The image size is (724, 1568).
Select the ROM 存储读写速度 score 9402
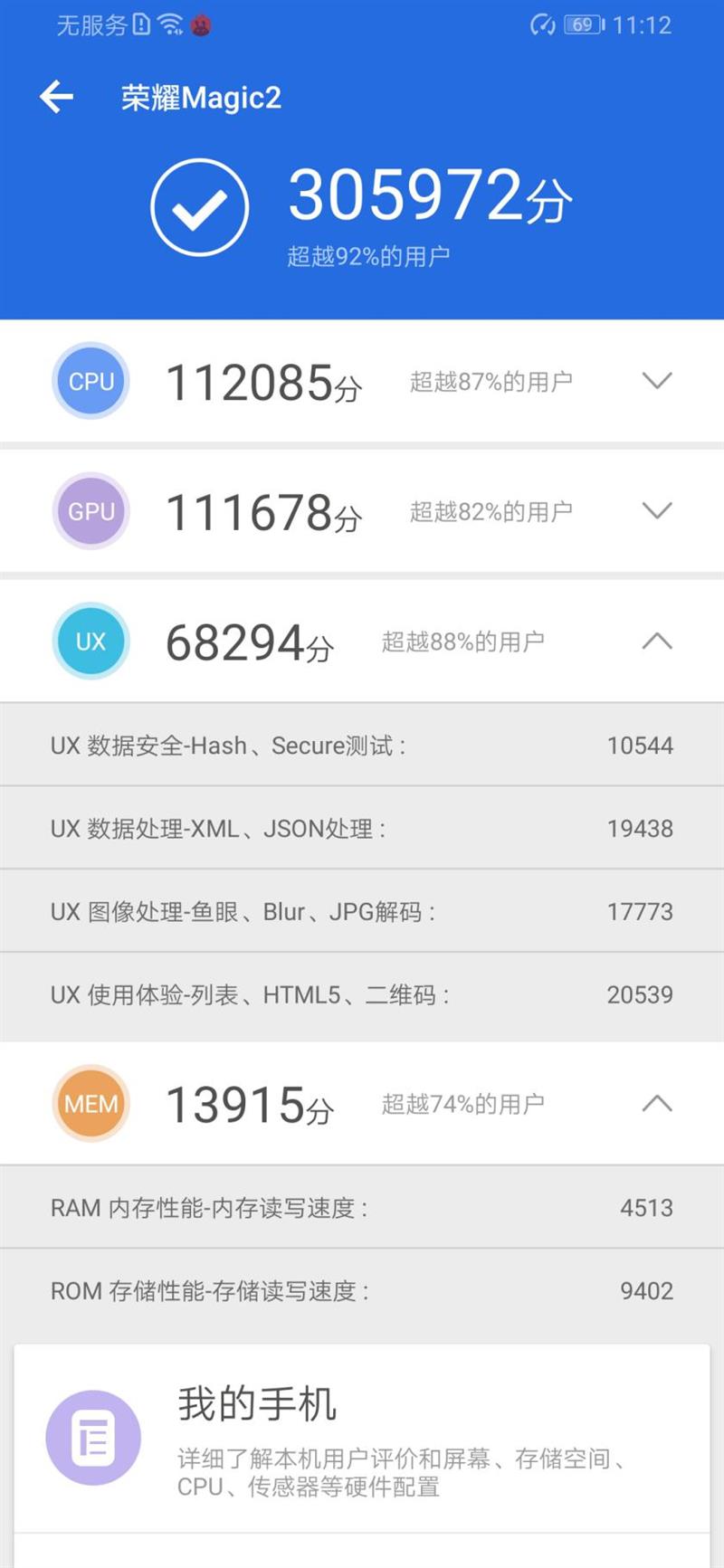point(646,1290)
